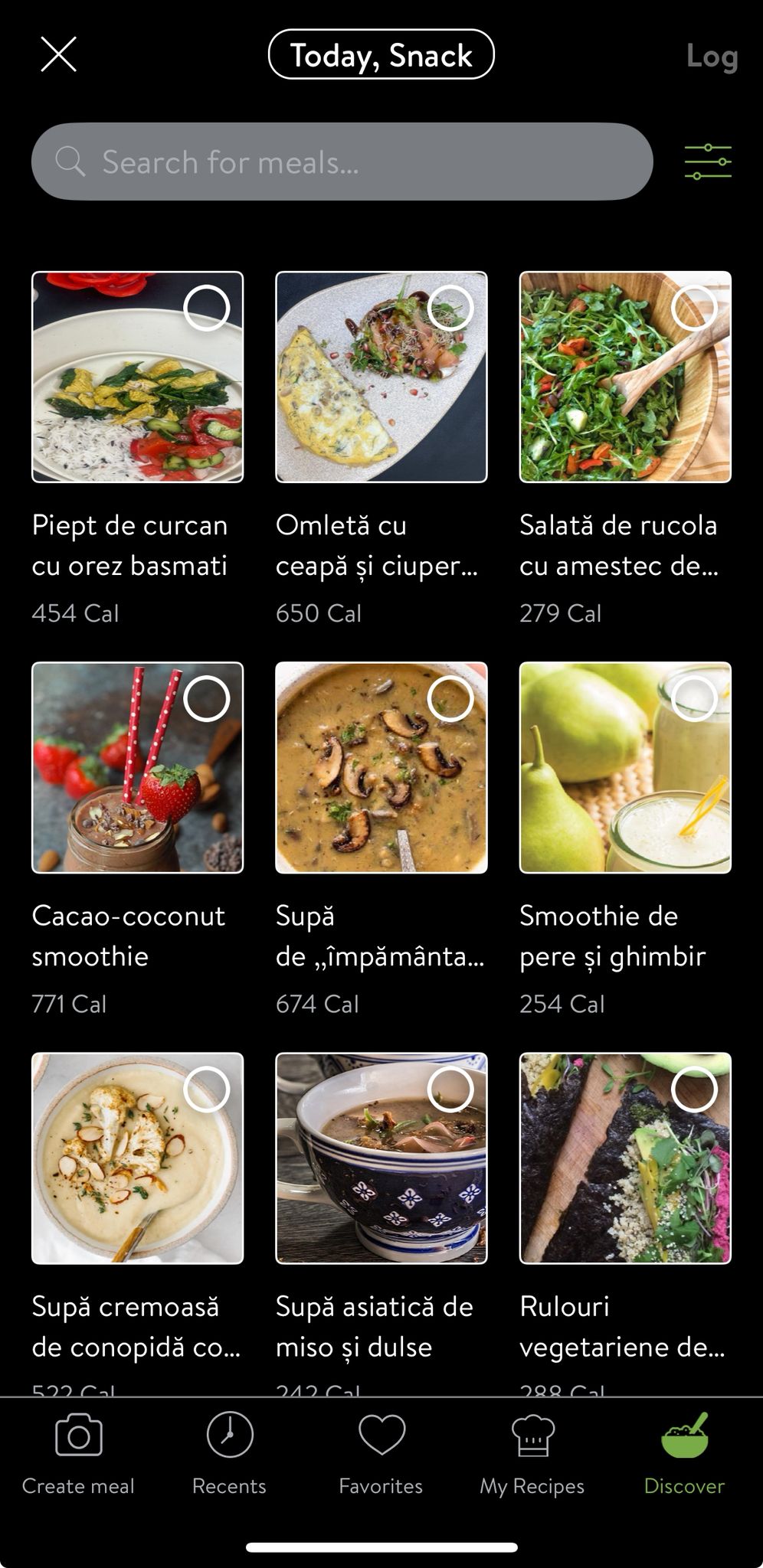Screen dimensions: 763x1568
Task: Focus the Search for meals field
Action: [342, 162]
